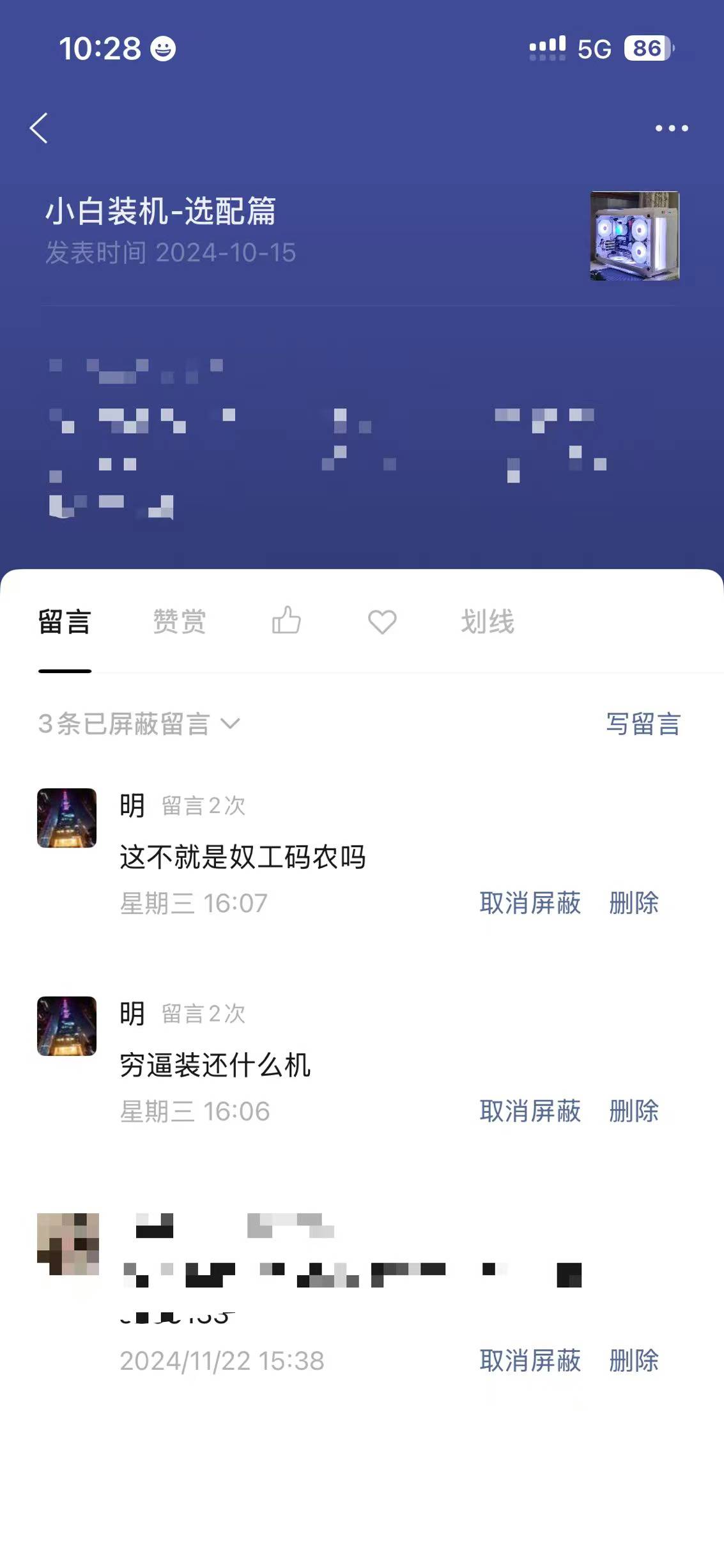Unblock the comment 这不就是奴工码农吗

pos(530,903)
